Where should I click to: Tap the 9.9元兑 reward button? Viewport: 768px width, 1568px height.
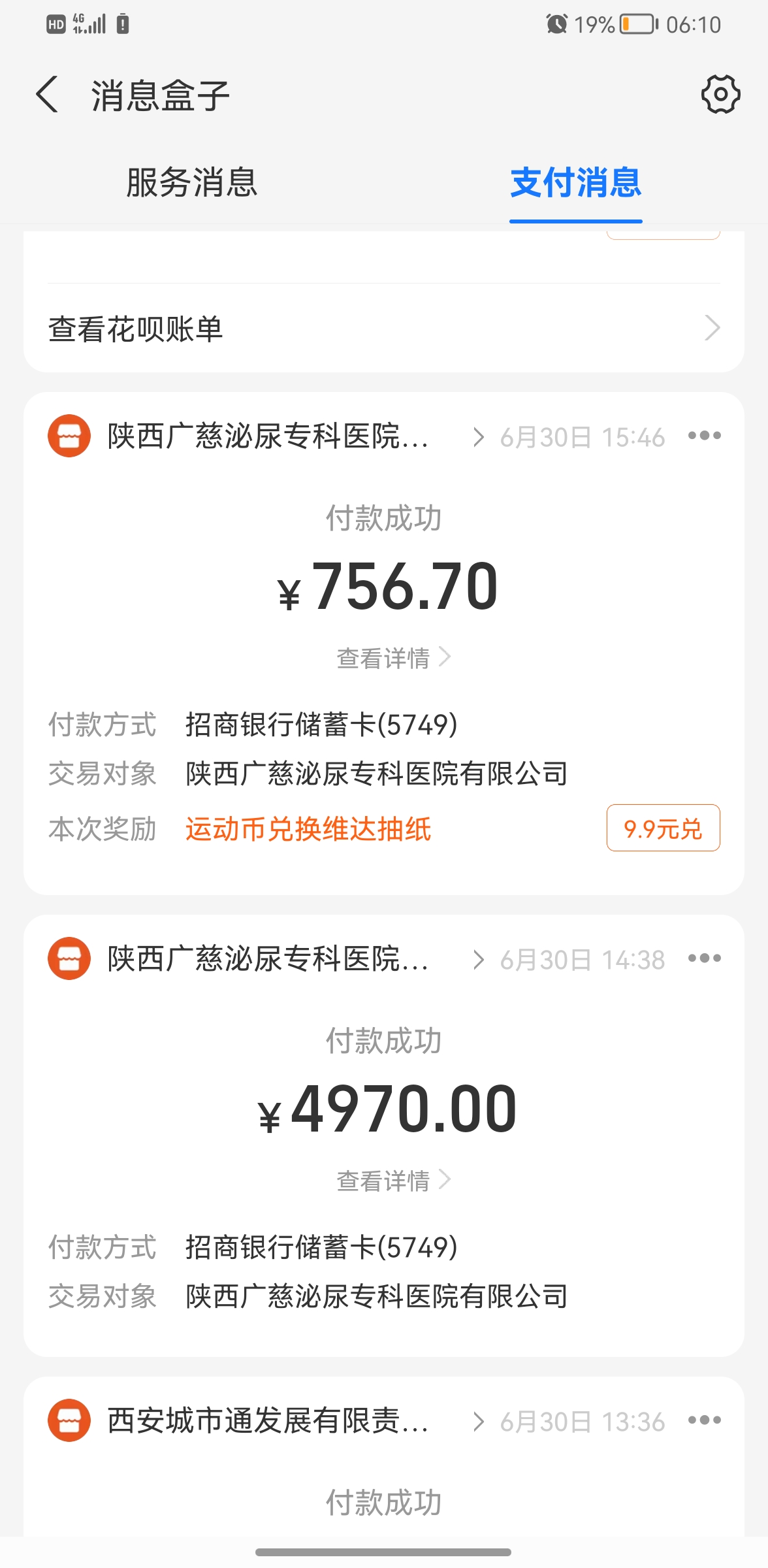663,828
